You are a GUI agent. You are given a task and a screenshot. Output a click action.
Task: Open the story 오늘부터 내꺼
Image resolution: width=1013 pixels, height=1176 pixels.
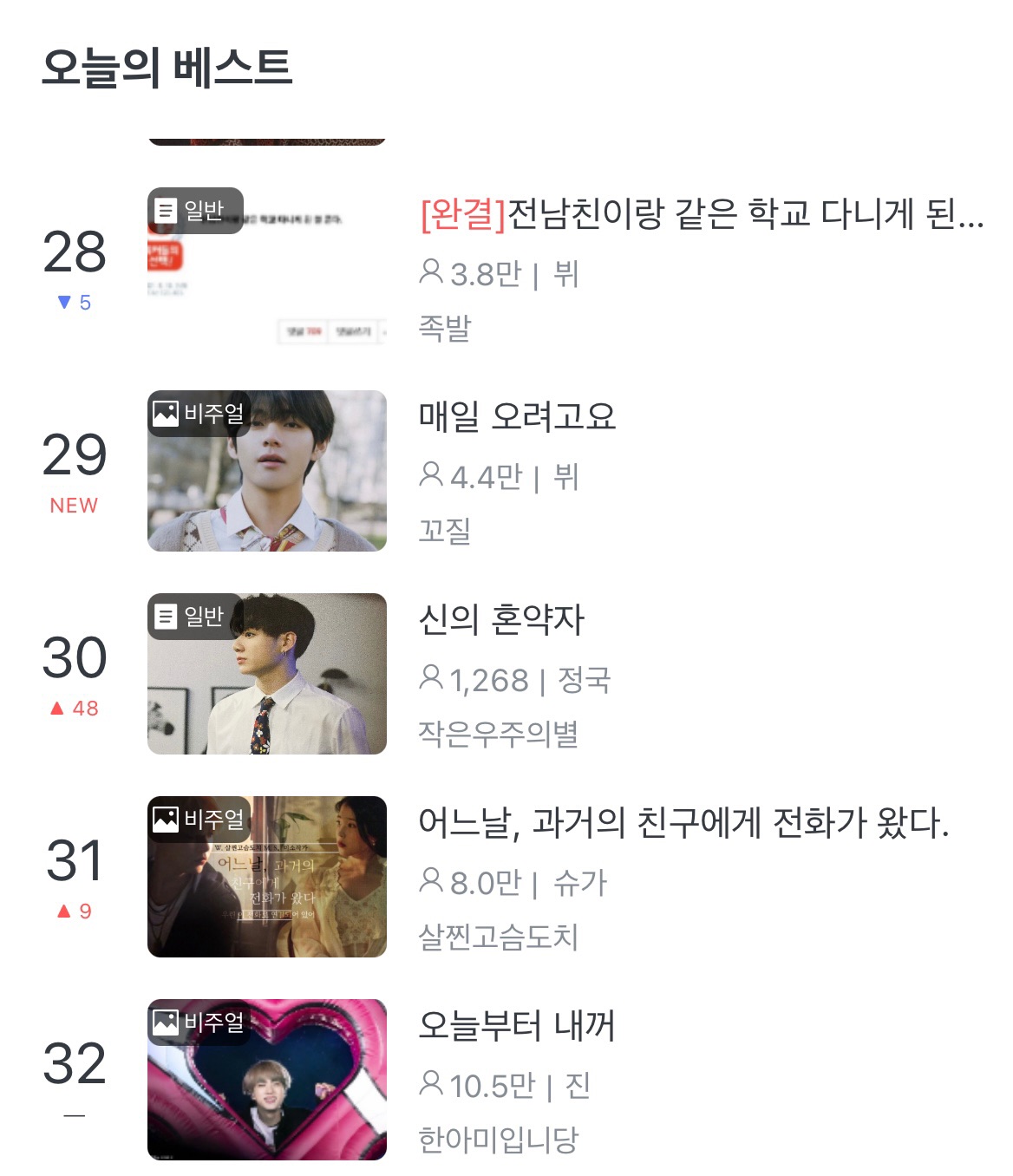coord(517,1026)
